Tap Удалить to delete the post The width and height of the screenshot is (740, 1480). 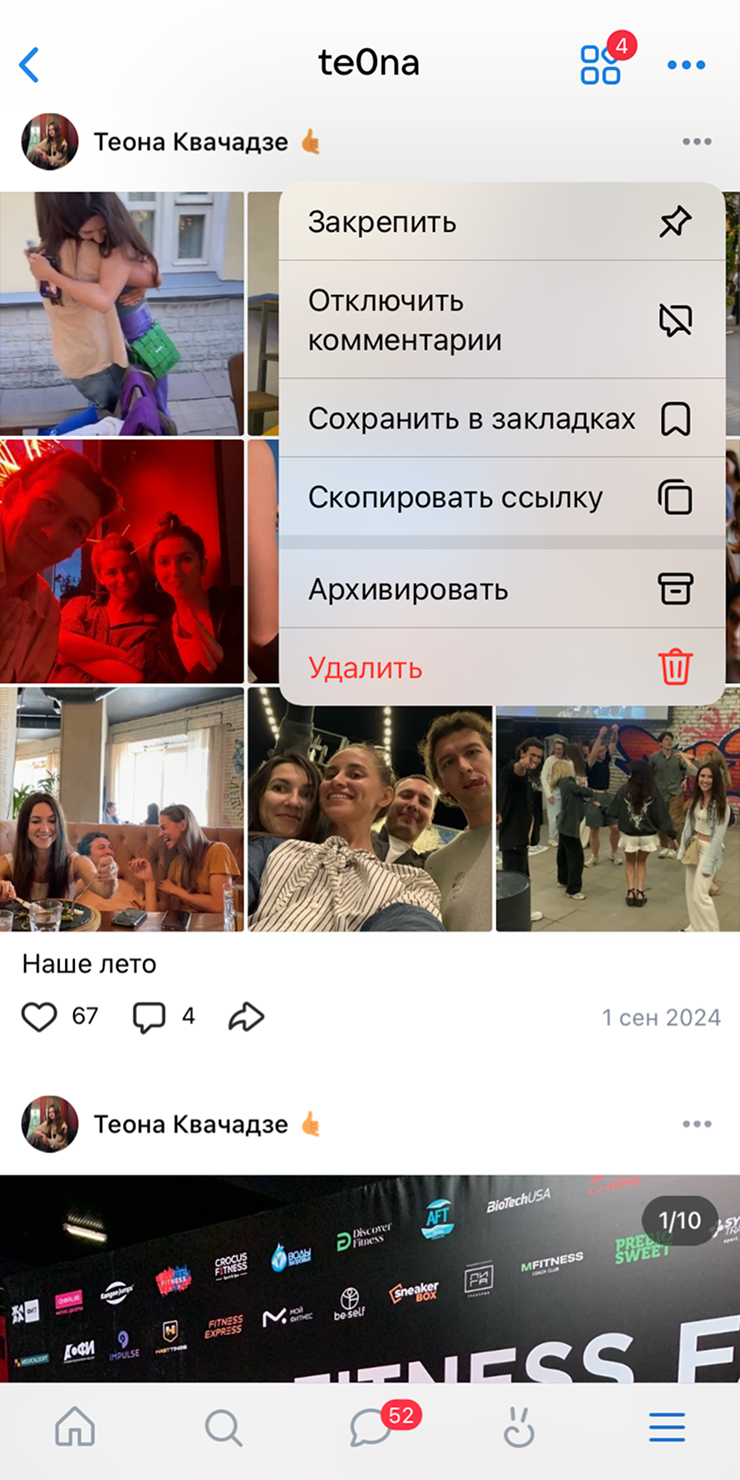pyautogui.click(x=500, y=667)
